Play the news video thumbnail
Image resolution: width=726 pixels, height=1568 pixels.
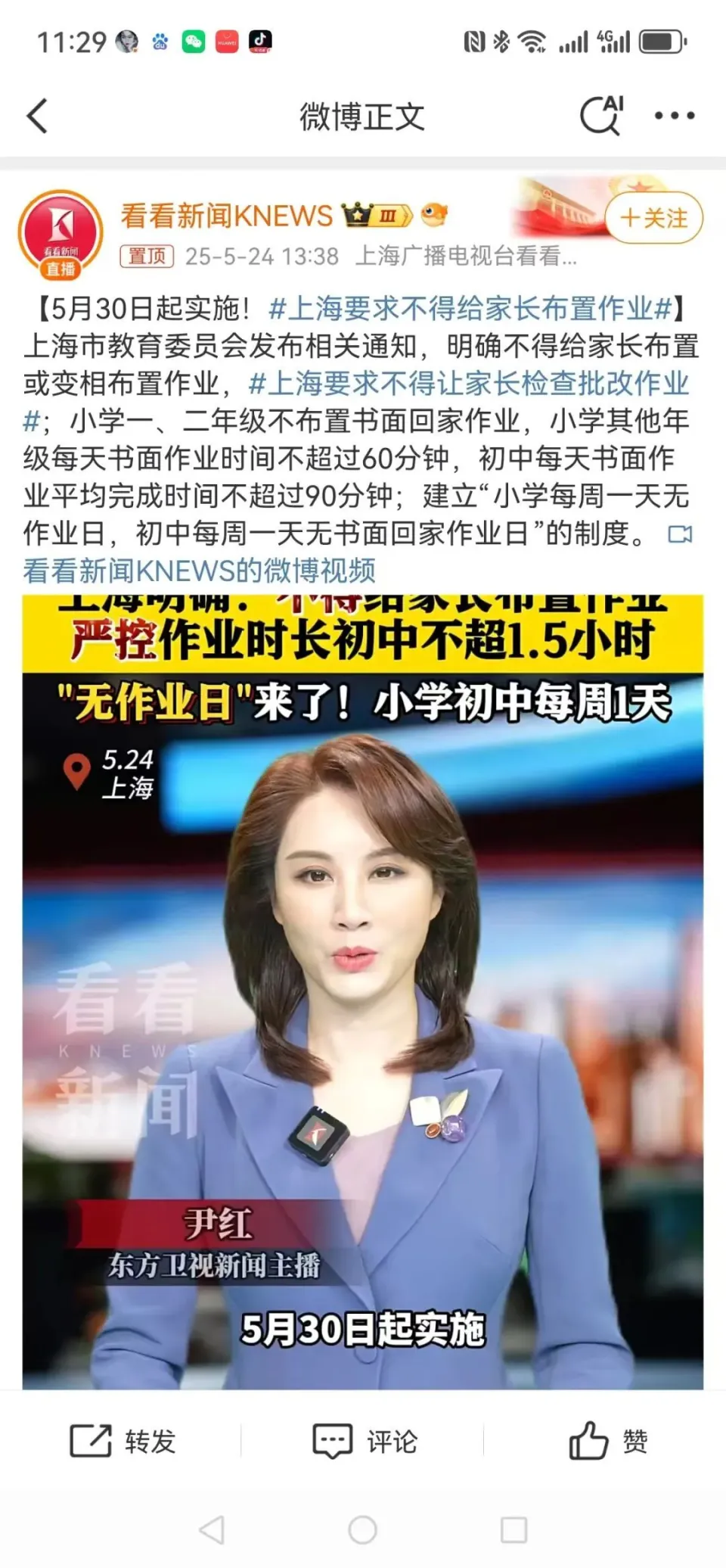coord(363,991)
